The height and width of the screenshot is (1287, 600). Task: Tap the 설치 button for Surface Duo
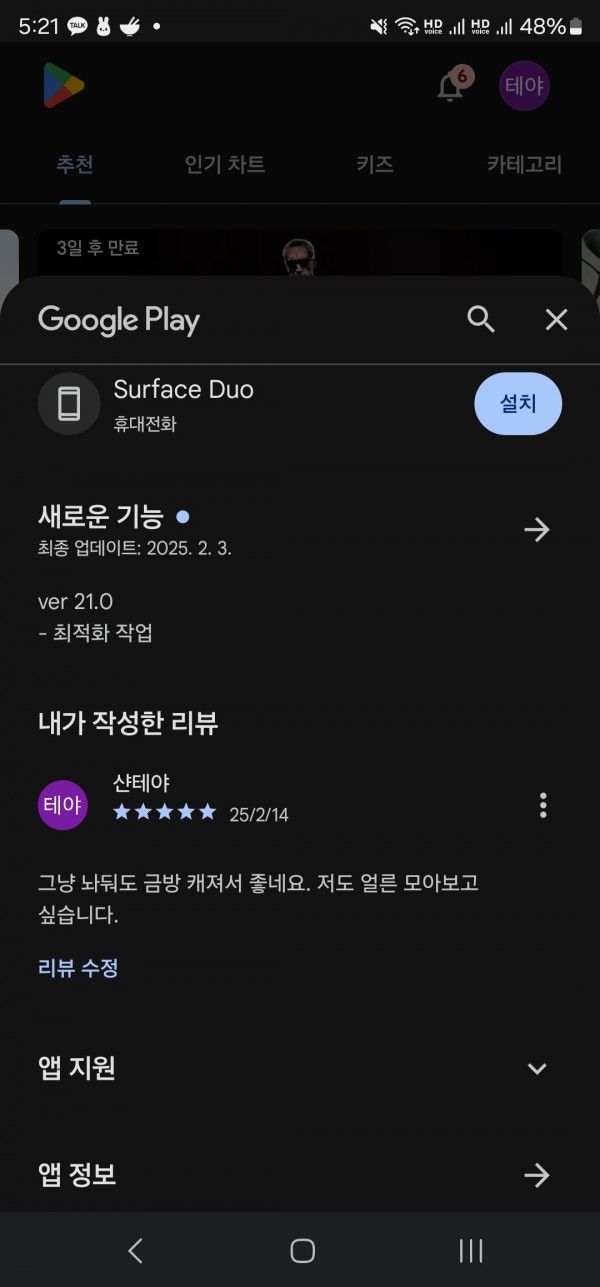click(518, 404)
